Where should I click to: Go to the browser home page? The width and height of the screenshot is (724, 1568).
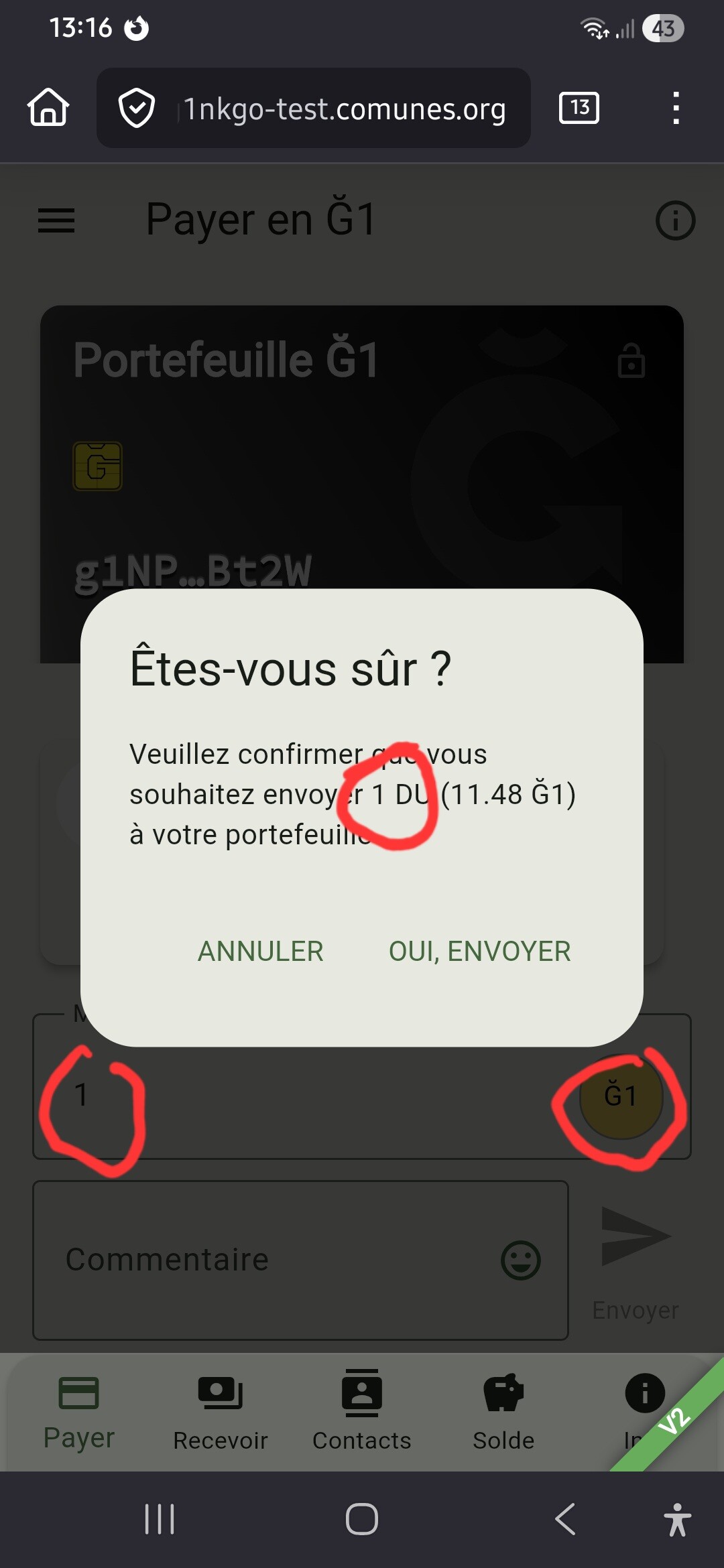click(x=48, y=108)
